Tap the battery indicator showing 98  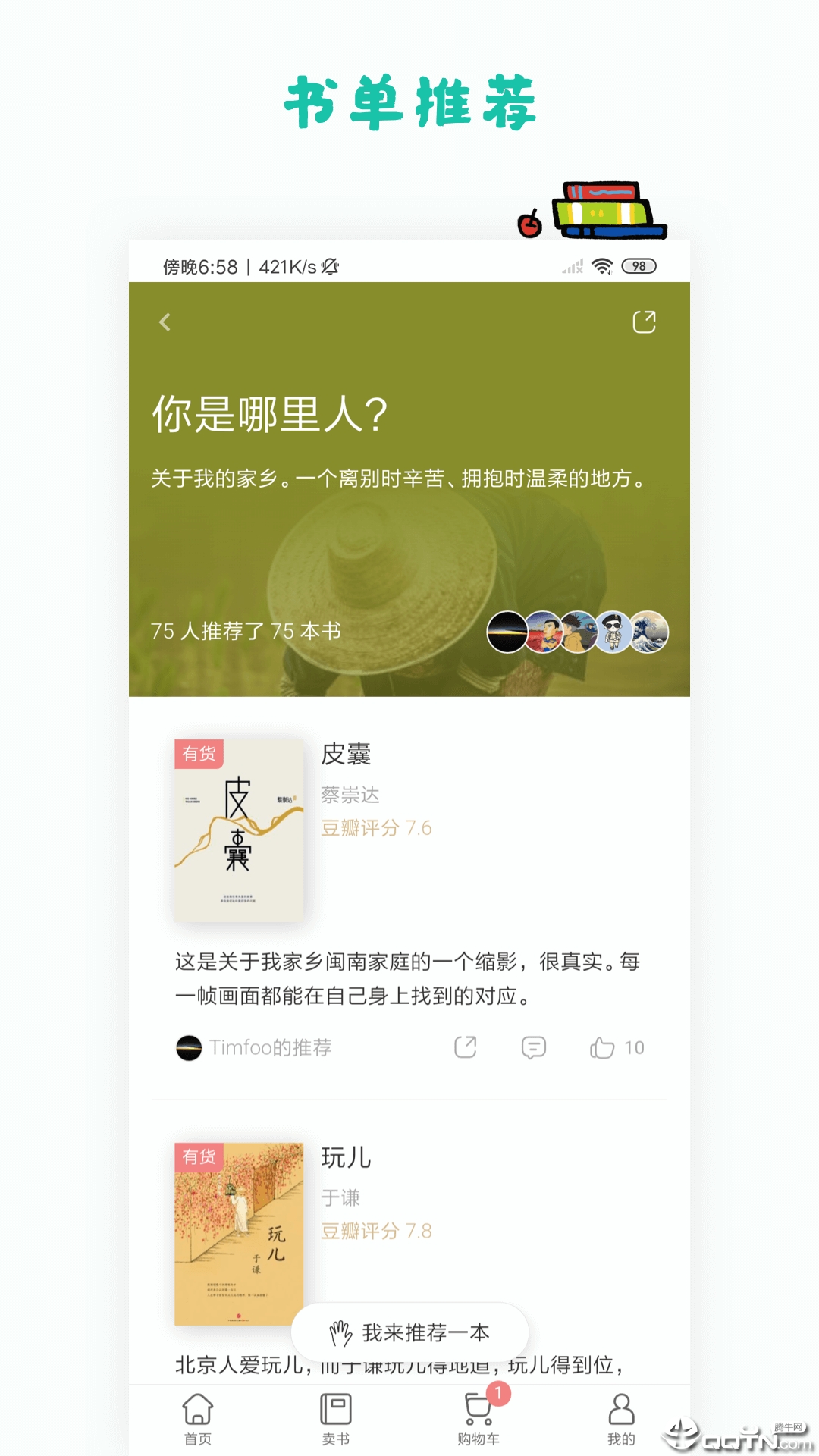[637, 266]
